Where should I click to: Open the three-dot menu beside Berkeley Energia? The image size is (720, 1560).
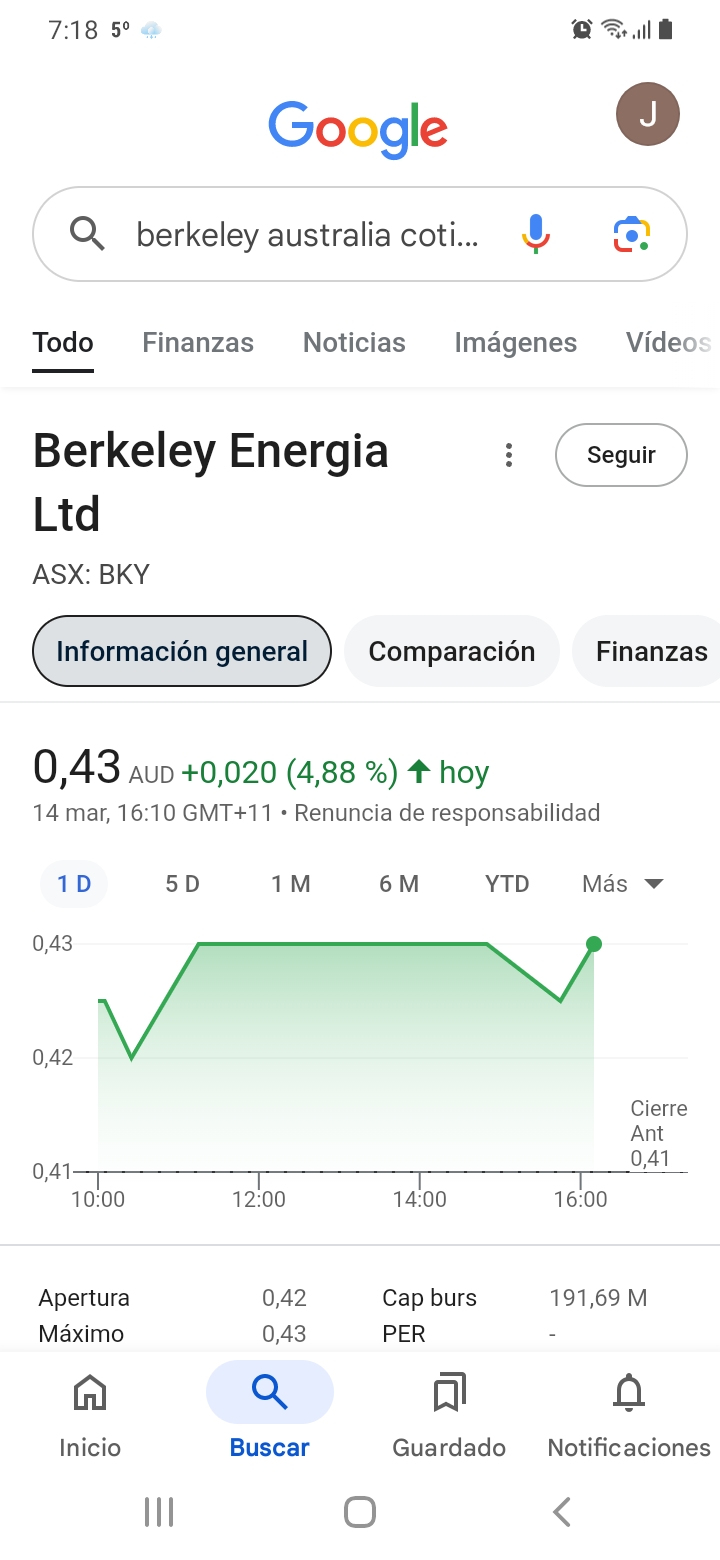click(x=509, y=455)
